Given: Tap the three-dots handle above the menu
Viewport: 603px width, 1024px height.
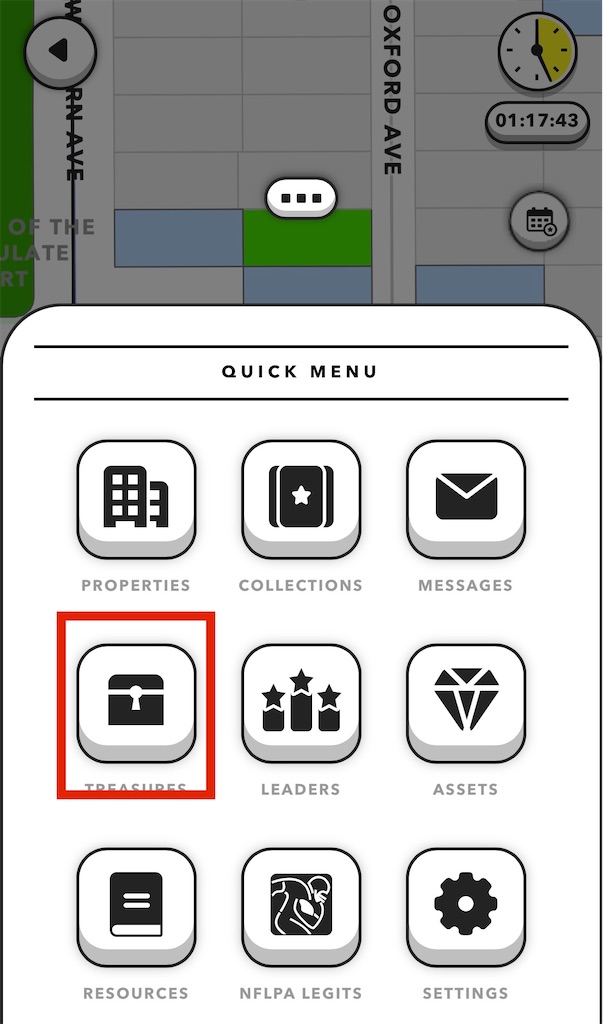Looking at the screenshot, I should (x=301, y=198).
